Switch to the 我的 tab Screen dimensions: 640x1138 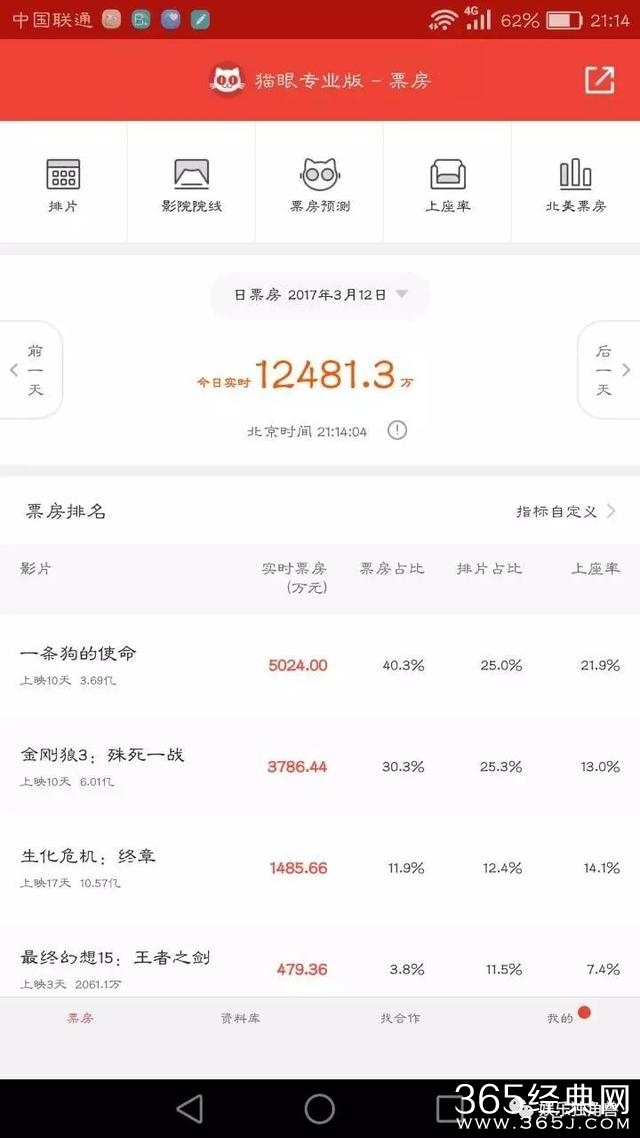560,1018
